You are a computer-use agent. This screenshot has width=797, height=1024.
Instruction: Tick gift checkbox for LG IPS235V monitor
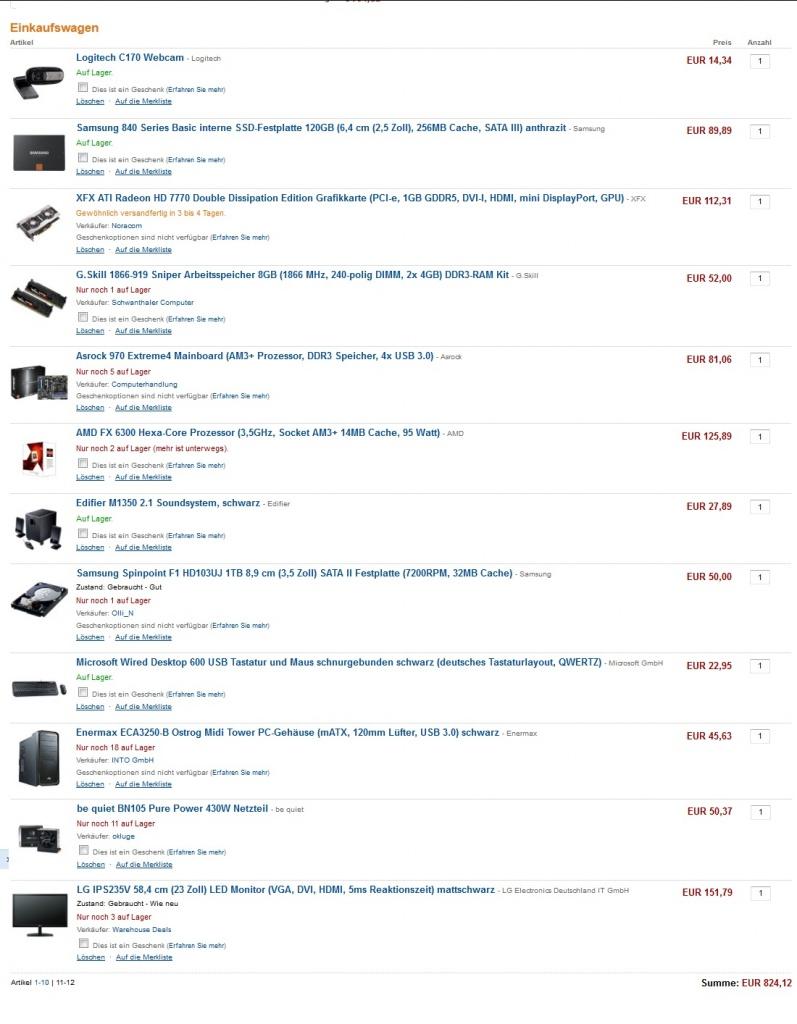coord(83,943)
